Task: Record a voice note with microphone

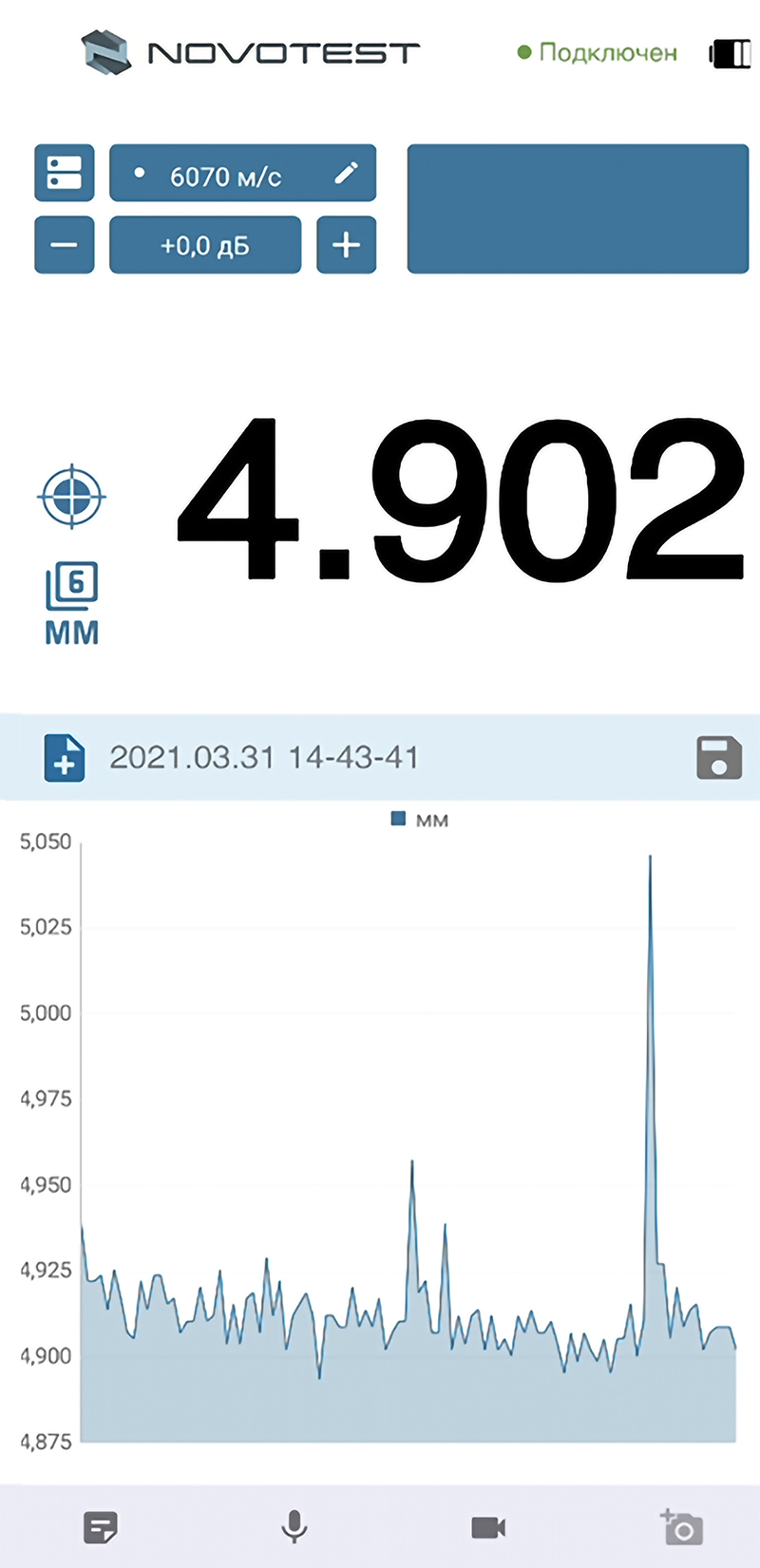Action: pyautogui.click(x=294, y=1527)
